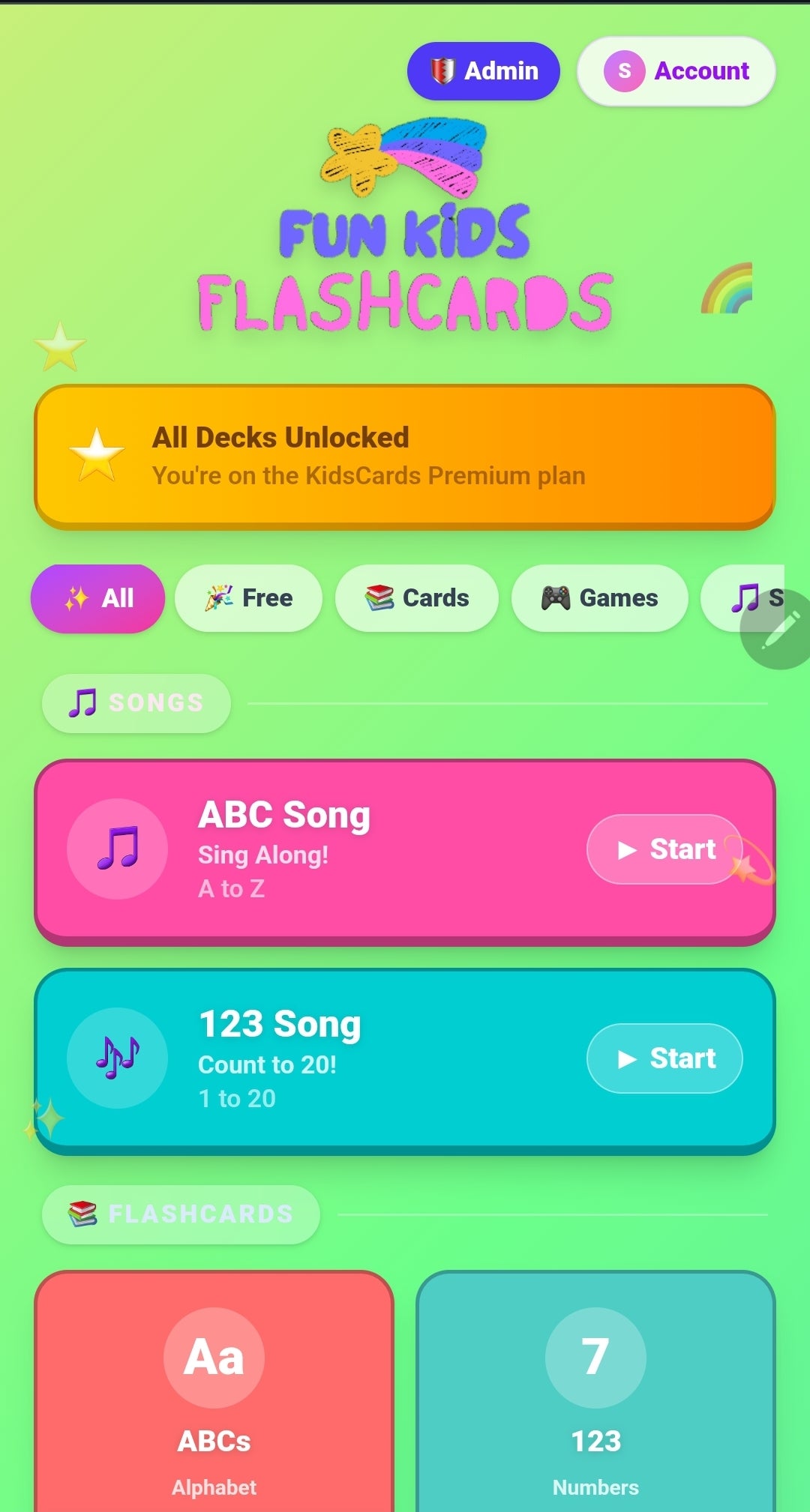Open the ABCs Alphabet flashcard deck
This screenshot has width=810, height=1512.
pyautogui.click(x=214, y=1391)
